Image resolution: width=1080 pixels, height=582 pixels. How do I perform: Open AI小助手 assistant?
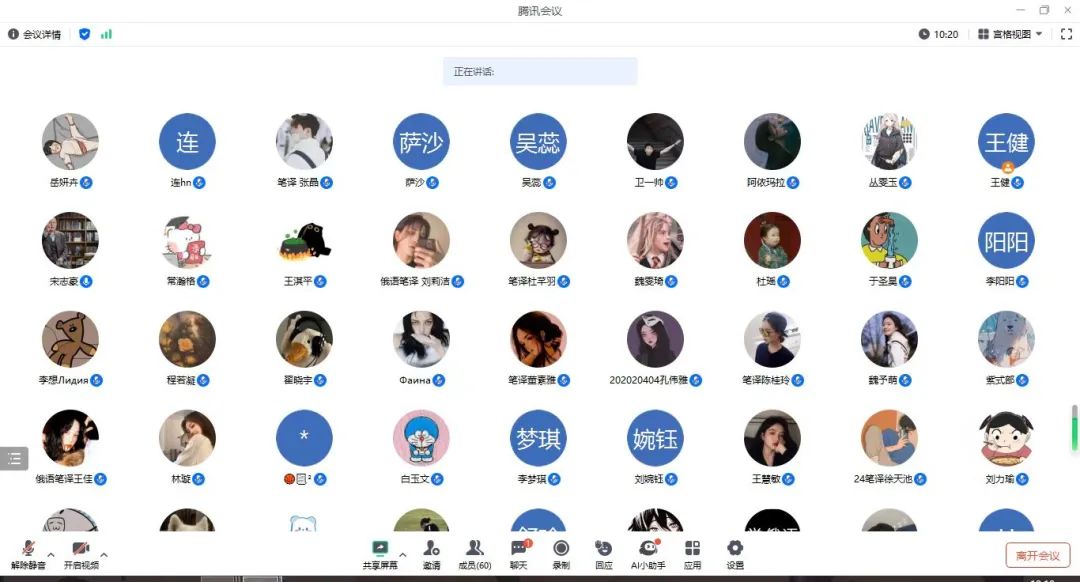click(648, 552)
